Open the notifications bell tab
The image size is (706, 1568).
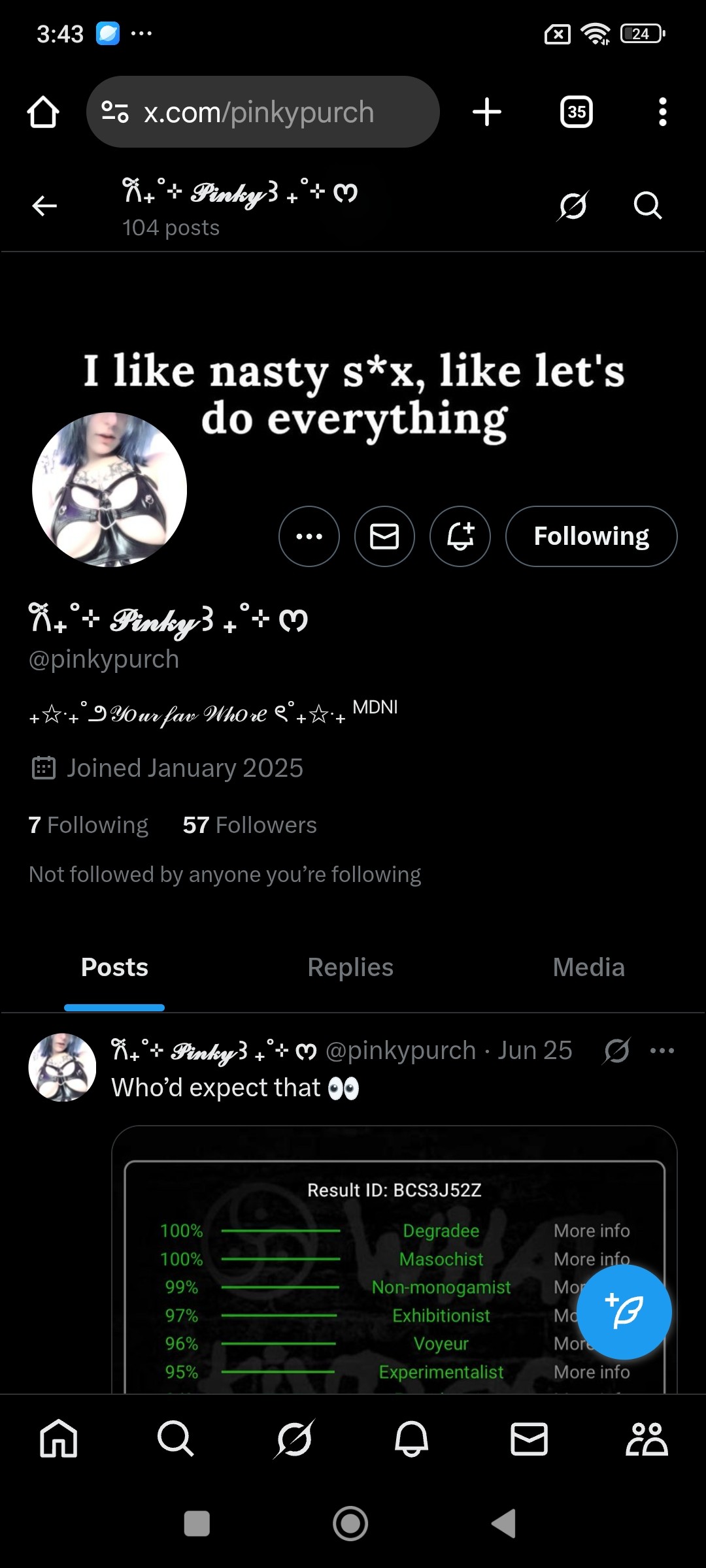click(x=411, y=1439)
